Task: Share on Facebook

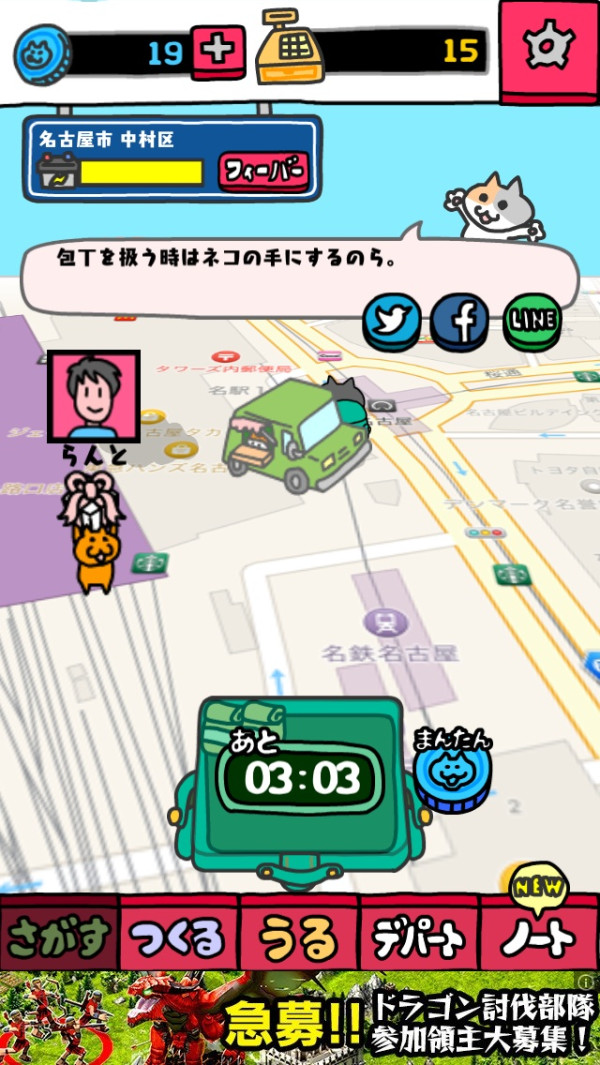Action: click(x=461, y=322)
